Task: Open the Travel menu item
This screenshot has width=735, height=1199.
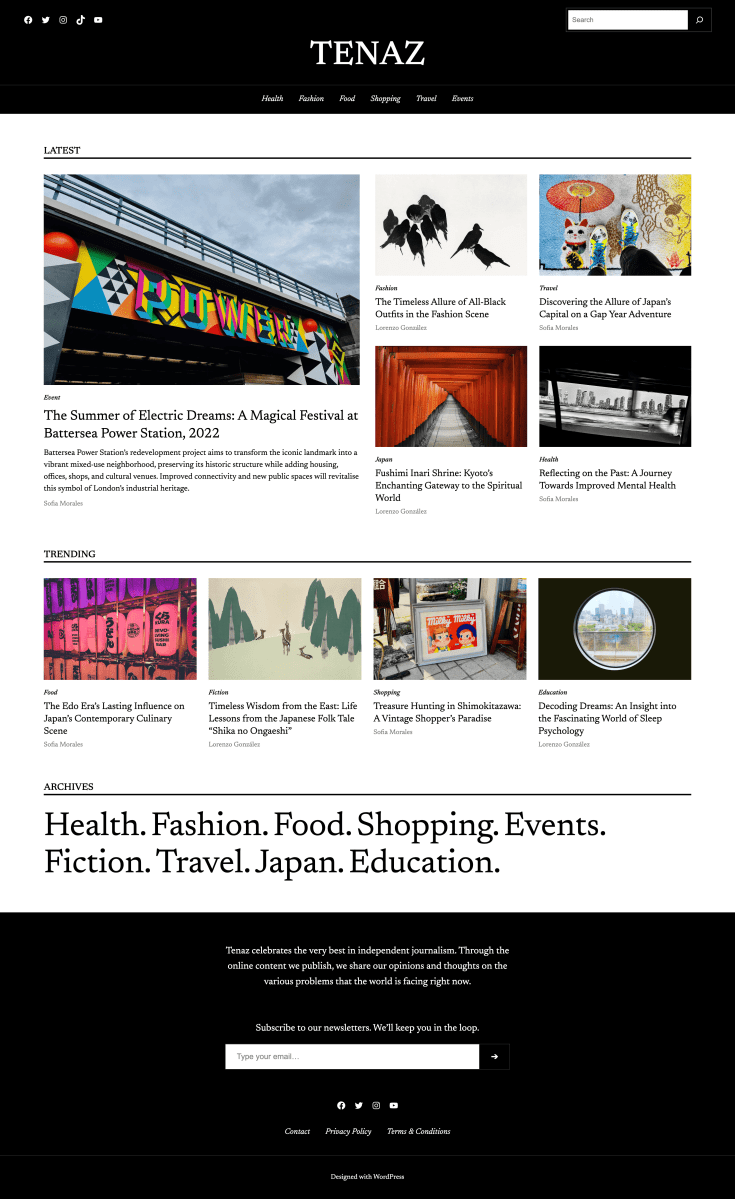Action: pyautogui.click(x=426, y=99)
